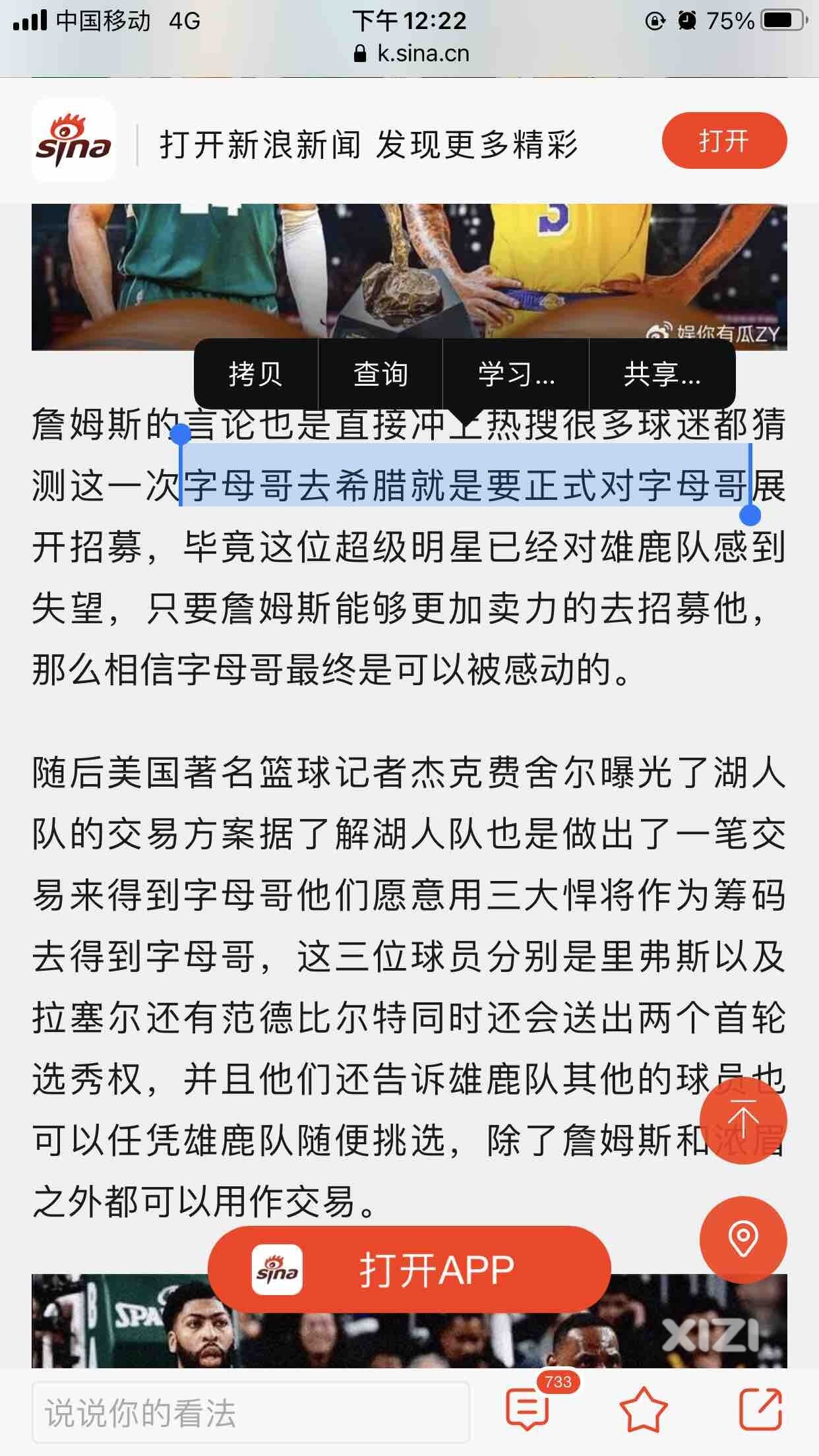The image size is (819, 1456).
Task: Tap the orange 打开 button in the banner
Action: click(723, 141)
